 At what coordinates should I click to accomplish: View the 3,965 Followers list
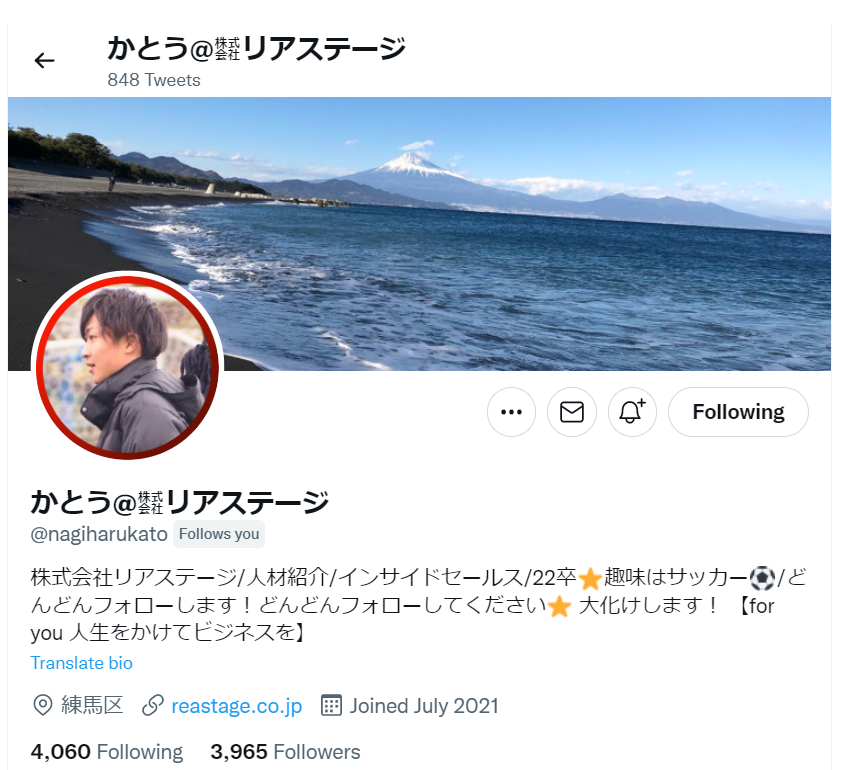(285, 752)
